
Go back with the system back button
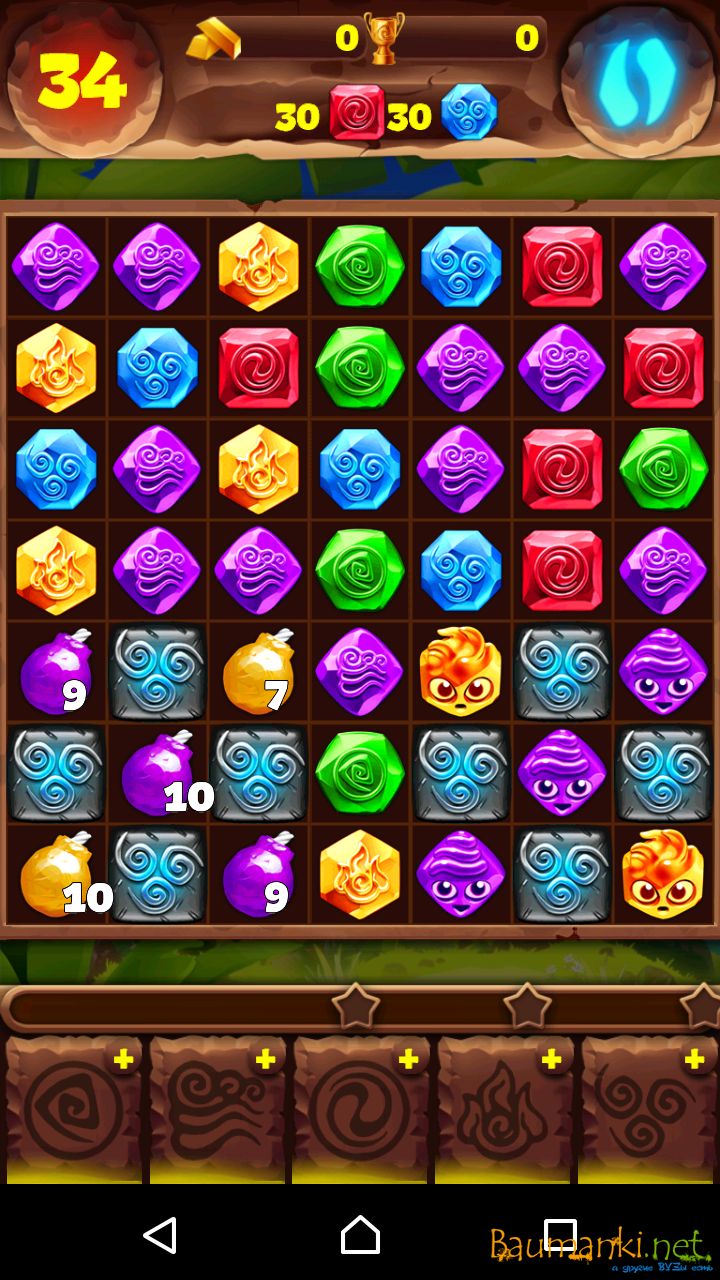[160, 1236]
